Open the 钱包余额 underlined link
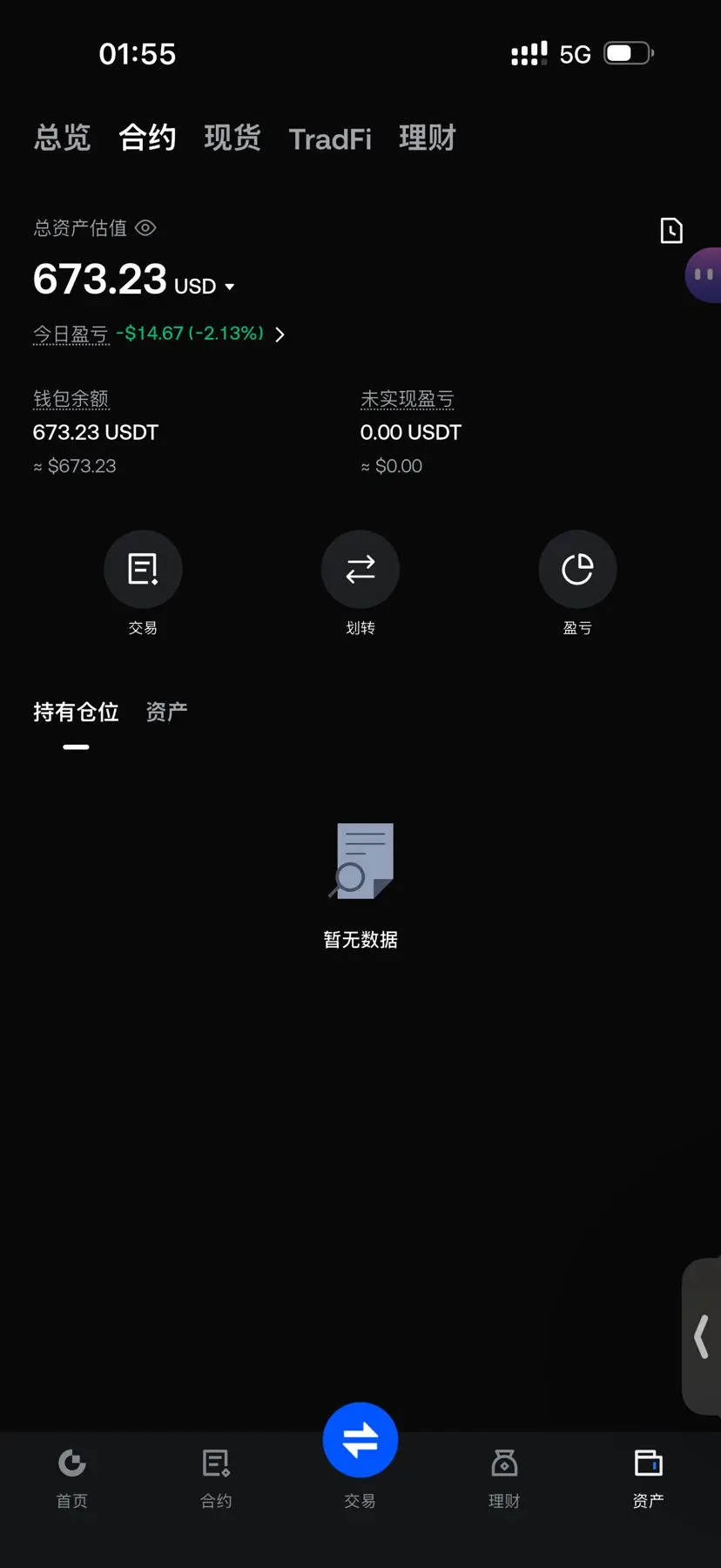This screenshot has height=1568, width=721. tap(70, 398)
